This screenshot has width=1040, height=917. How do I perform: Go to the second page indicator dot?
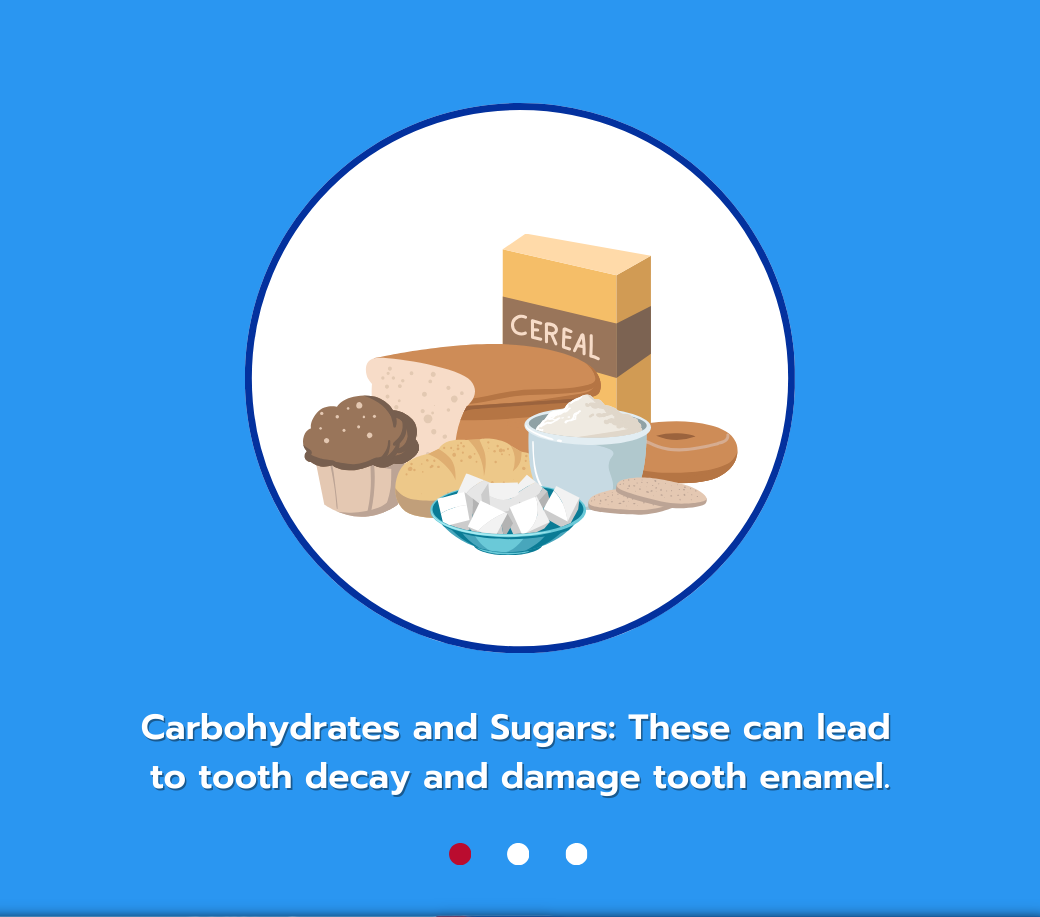tap(518, 854)
